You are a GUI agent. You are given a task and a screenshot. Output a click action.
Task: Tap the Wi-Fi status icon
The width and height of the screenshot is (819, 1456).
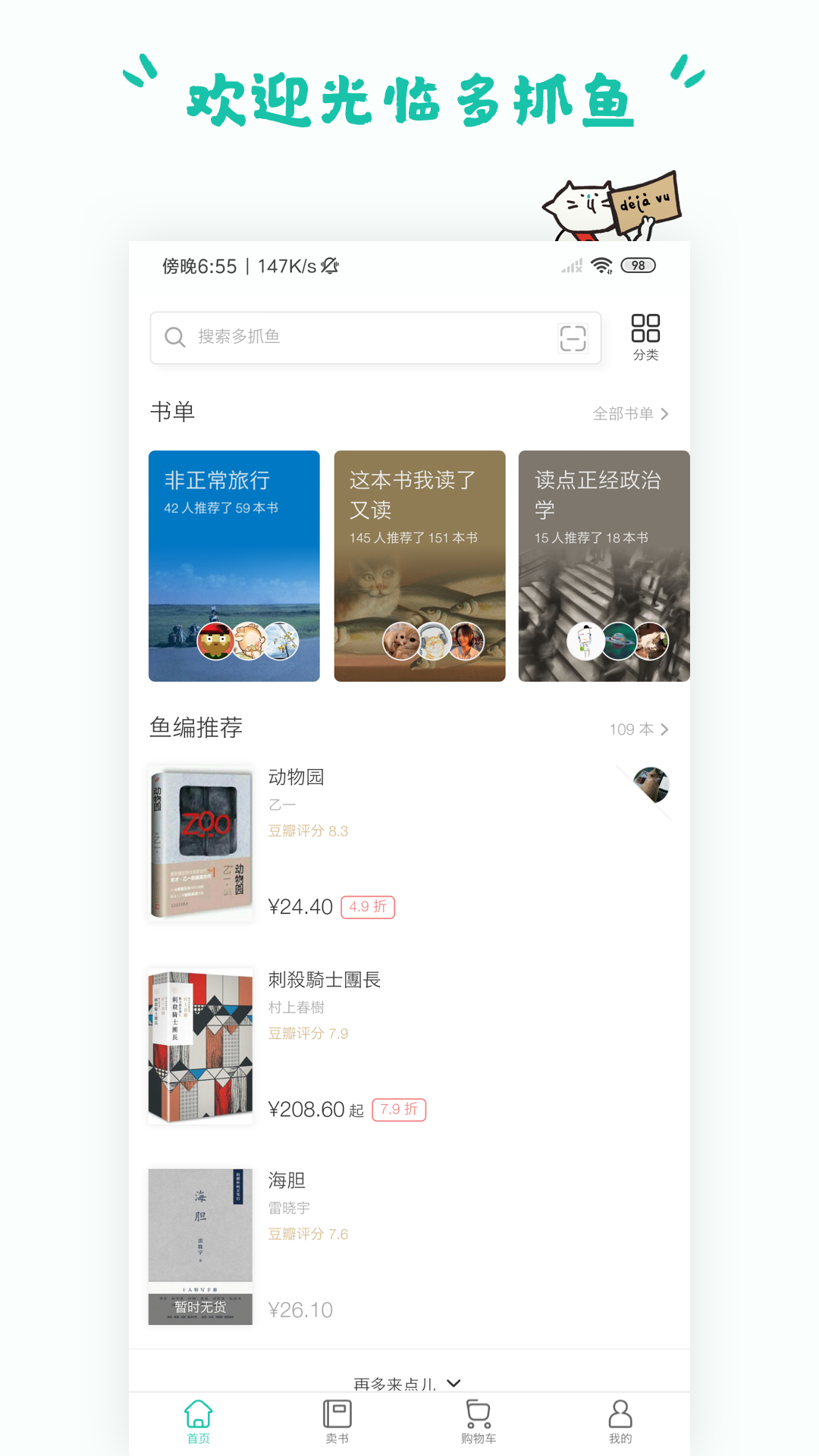[x=603, y=265]
